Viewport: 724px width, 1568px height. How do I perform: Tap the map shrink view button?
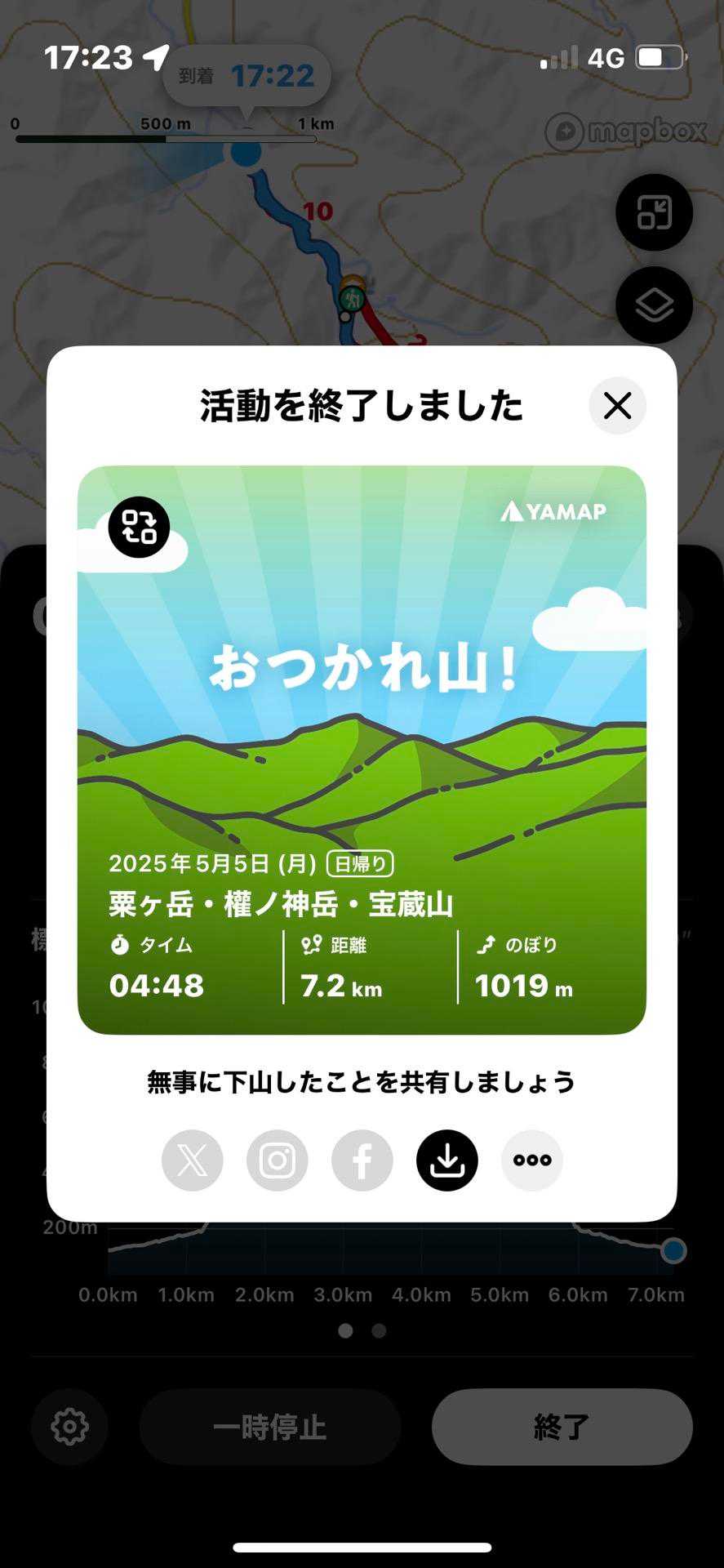tap(654, 212)
